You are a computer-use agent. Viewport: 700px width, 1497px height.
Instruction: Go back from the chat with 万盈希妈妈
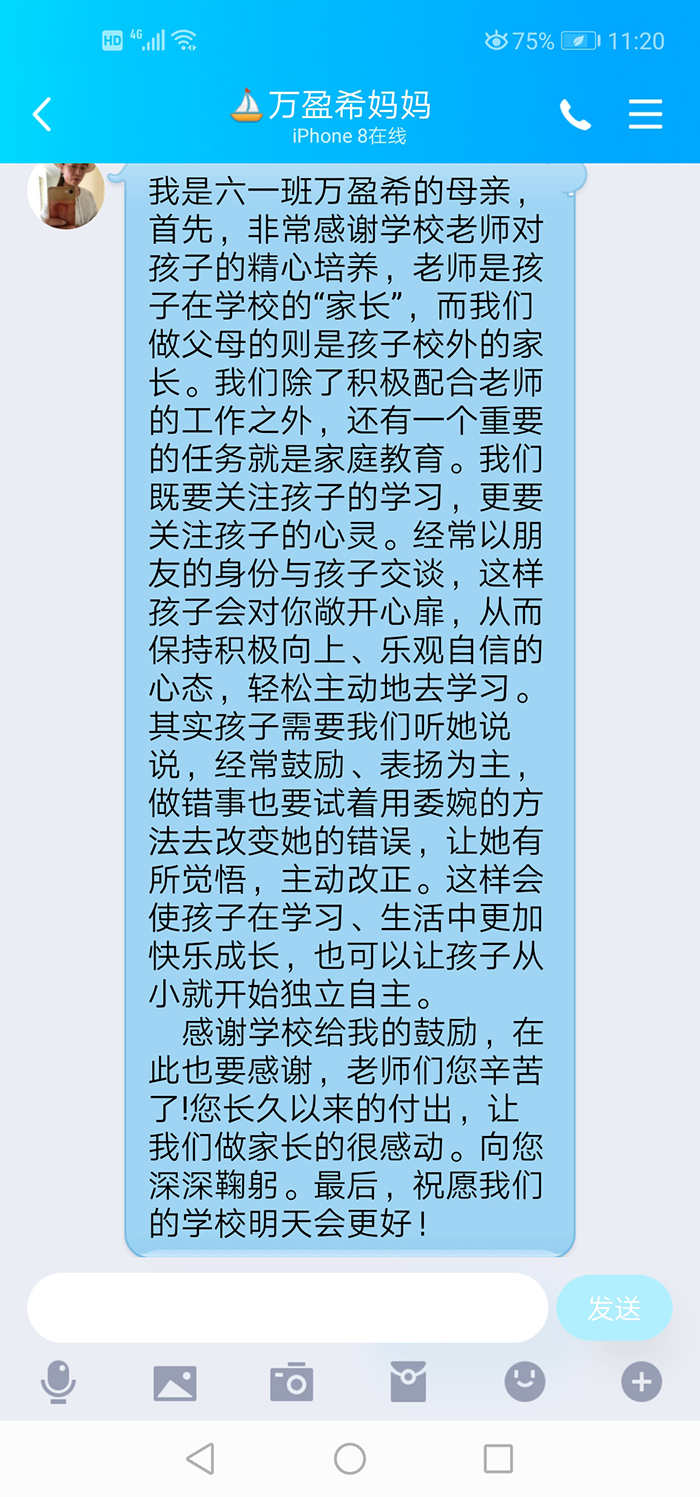pyautogui.click(x=42, y=115)
